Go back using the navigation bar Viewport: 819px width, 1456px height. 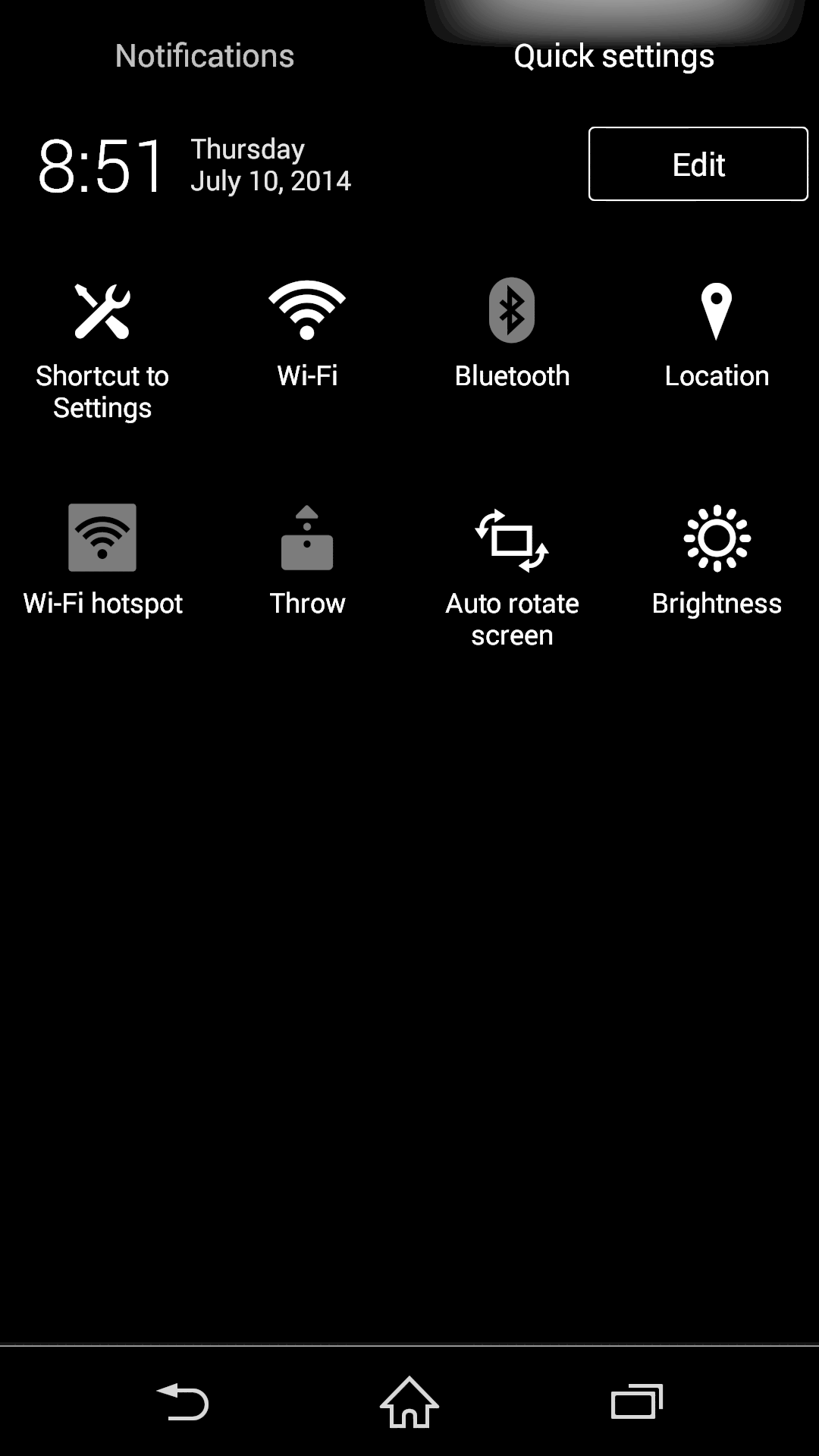pos(182,1402)
